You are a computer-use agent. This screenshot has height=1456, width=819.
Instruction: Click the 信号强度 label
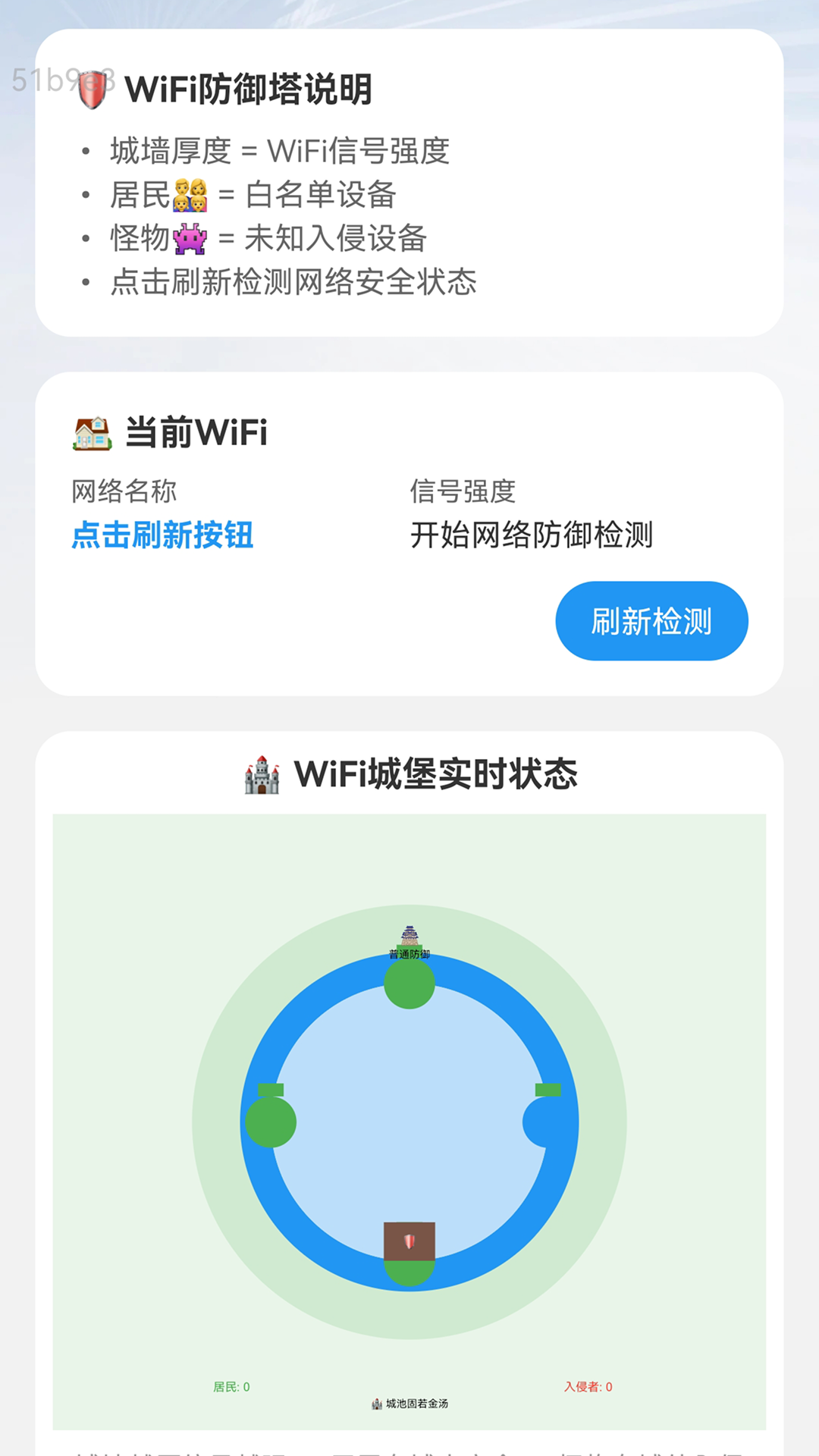pos(463,492)
